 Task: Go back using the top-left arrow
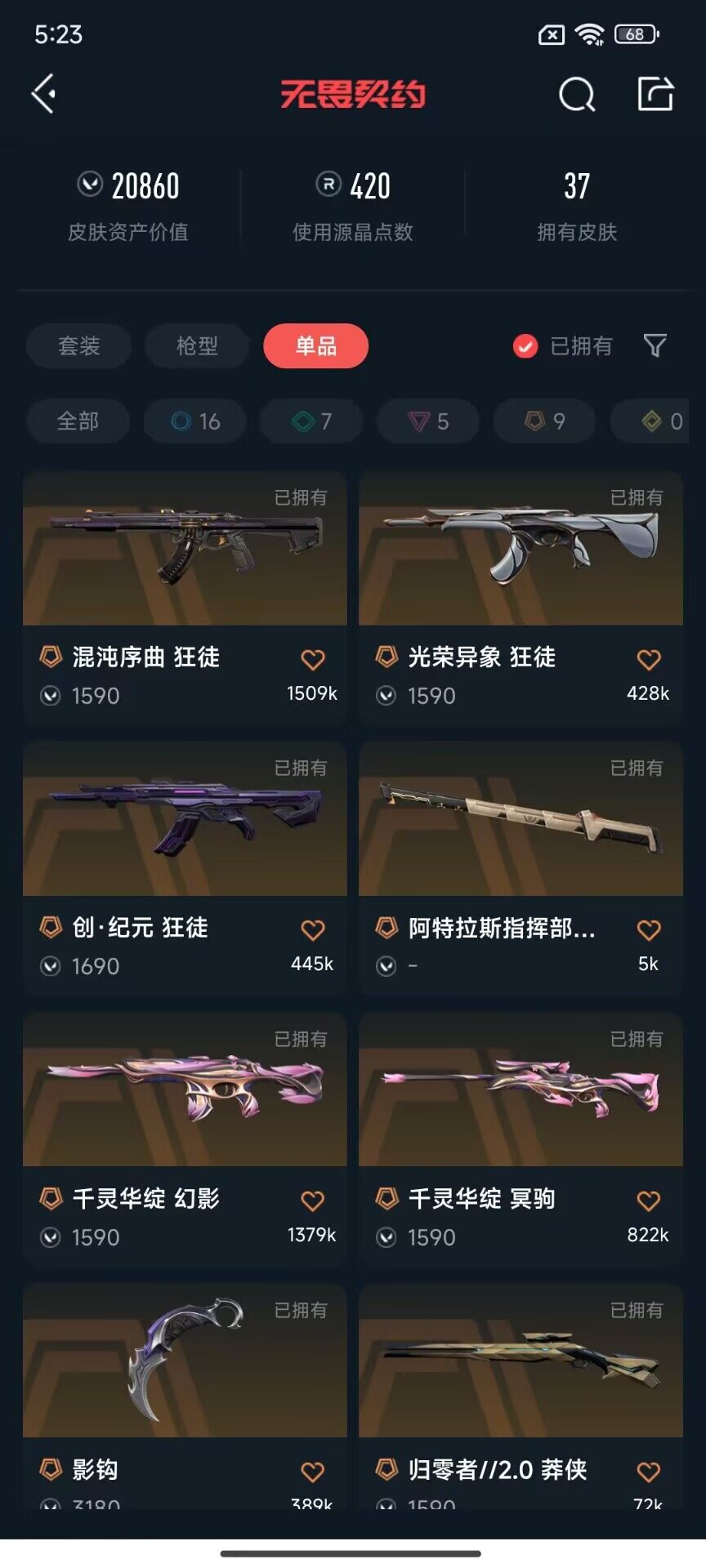(x=44, y=94)
